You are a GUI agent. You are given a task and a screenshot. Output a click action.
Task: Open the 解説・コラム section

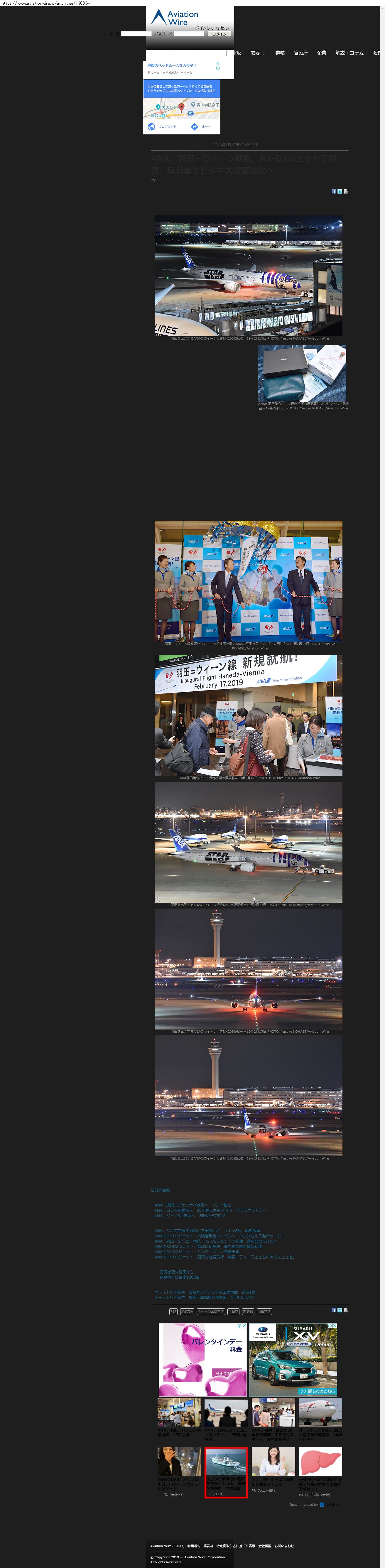[x=349, y=53]
